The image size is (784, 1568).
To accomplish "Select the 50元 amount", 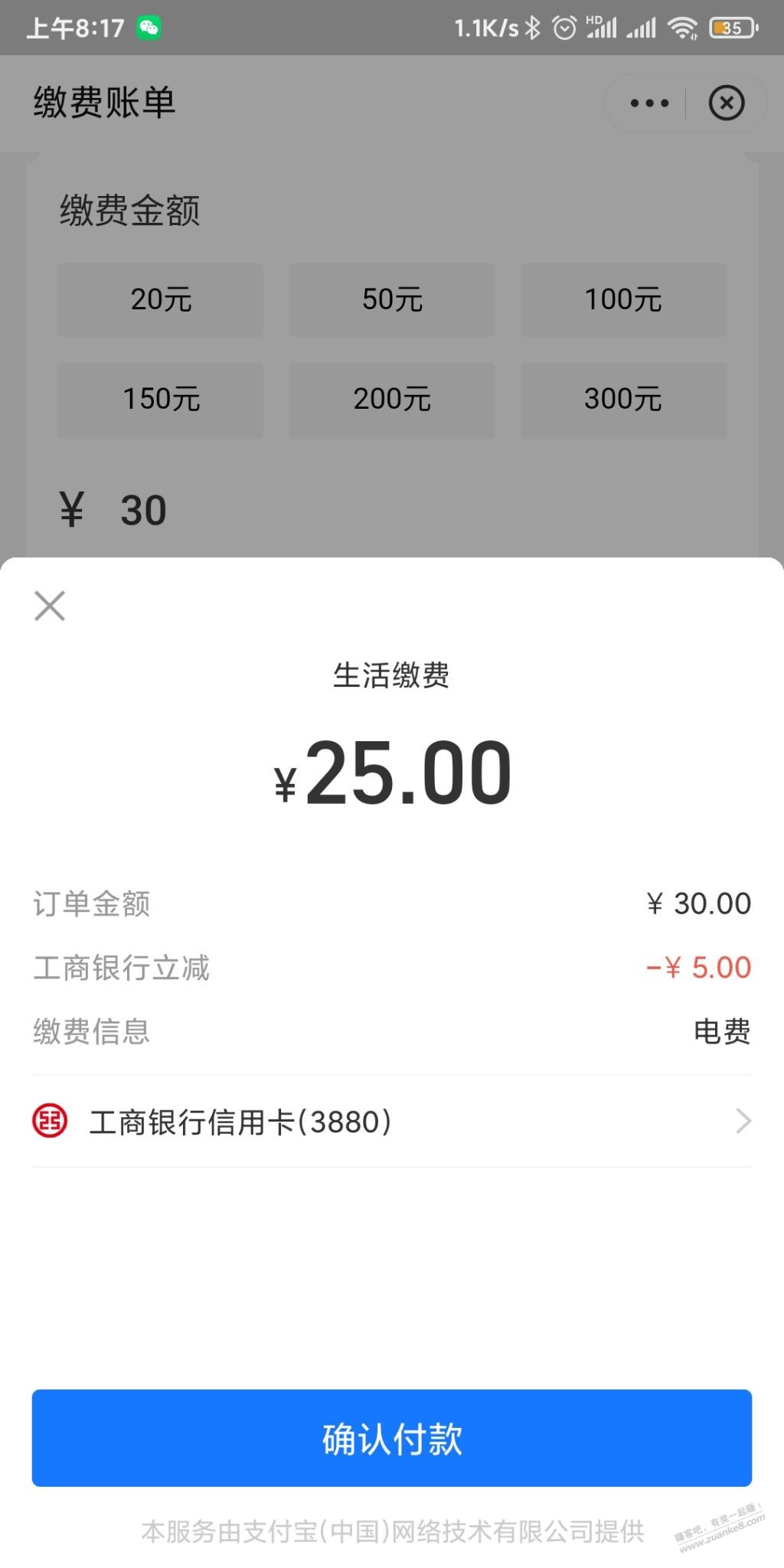I will (392, 299).
